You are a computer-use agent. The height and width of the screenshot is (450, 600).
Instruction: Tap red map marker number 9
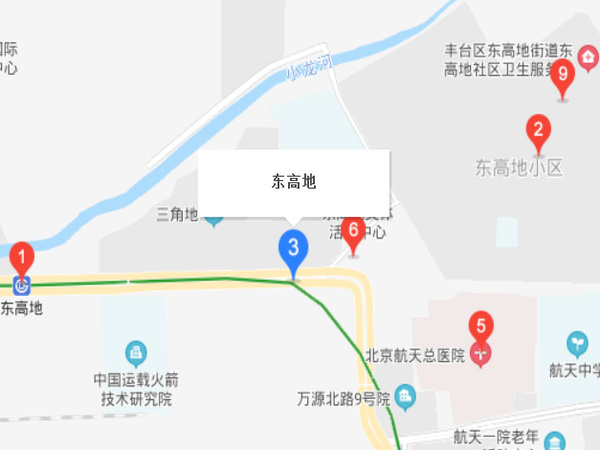[x=564, y=74]
